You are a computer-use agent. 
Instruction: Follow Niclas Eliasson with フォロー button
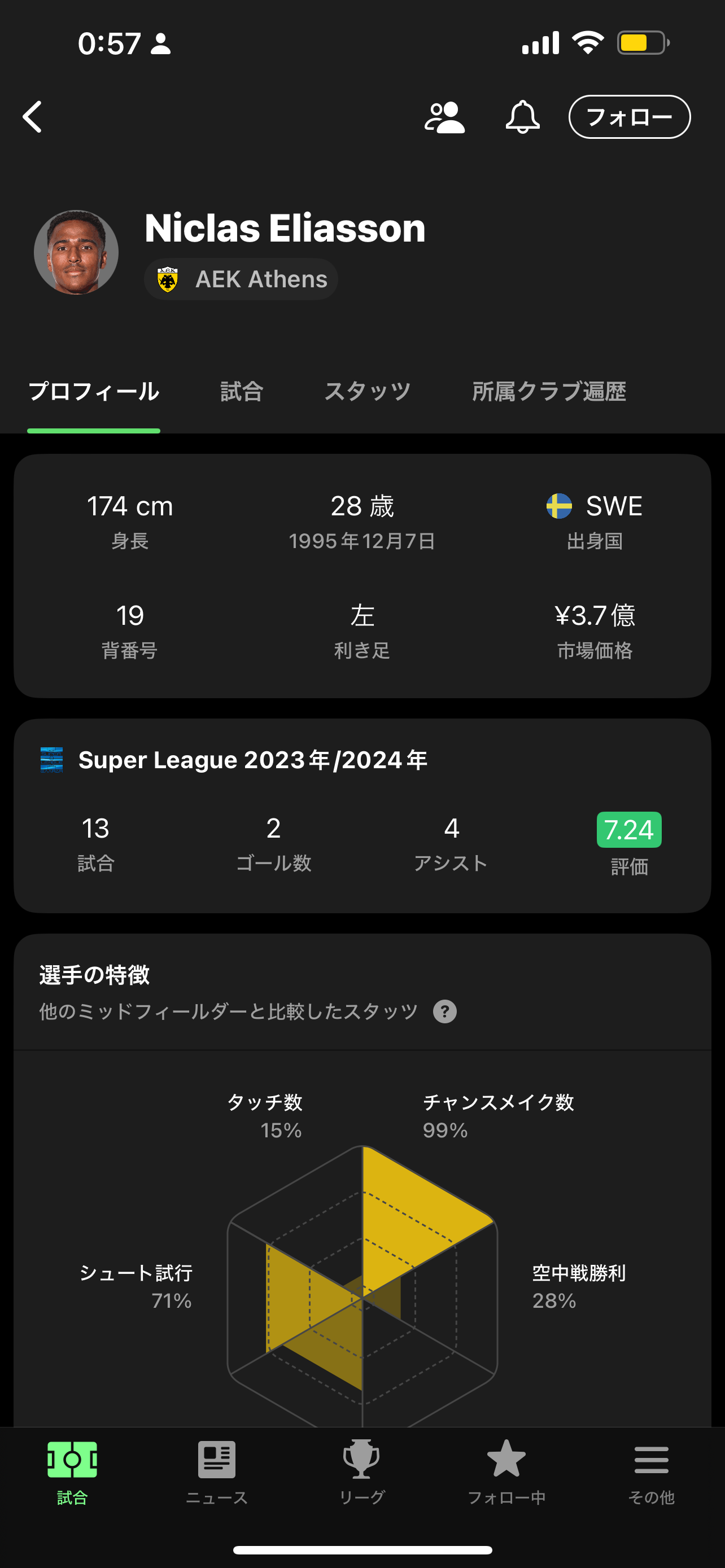coord(629,117)
